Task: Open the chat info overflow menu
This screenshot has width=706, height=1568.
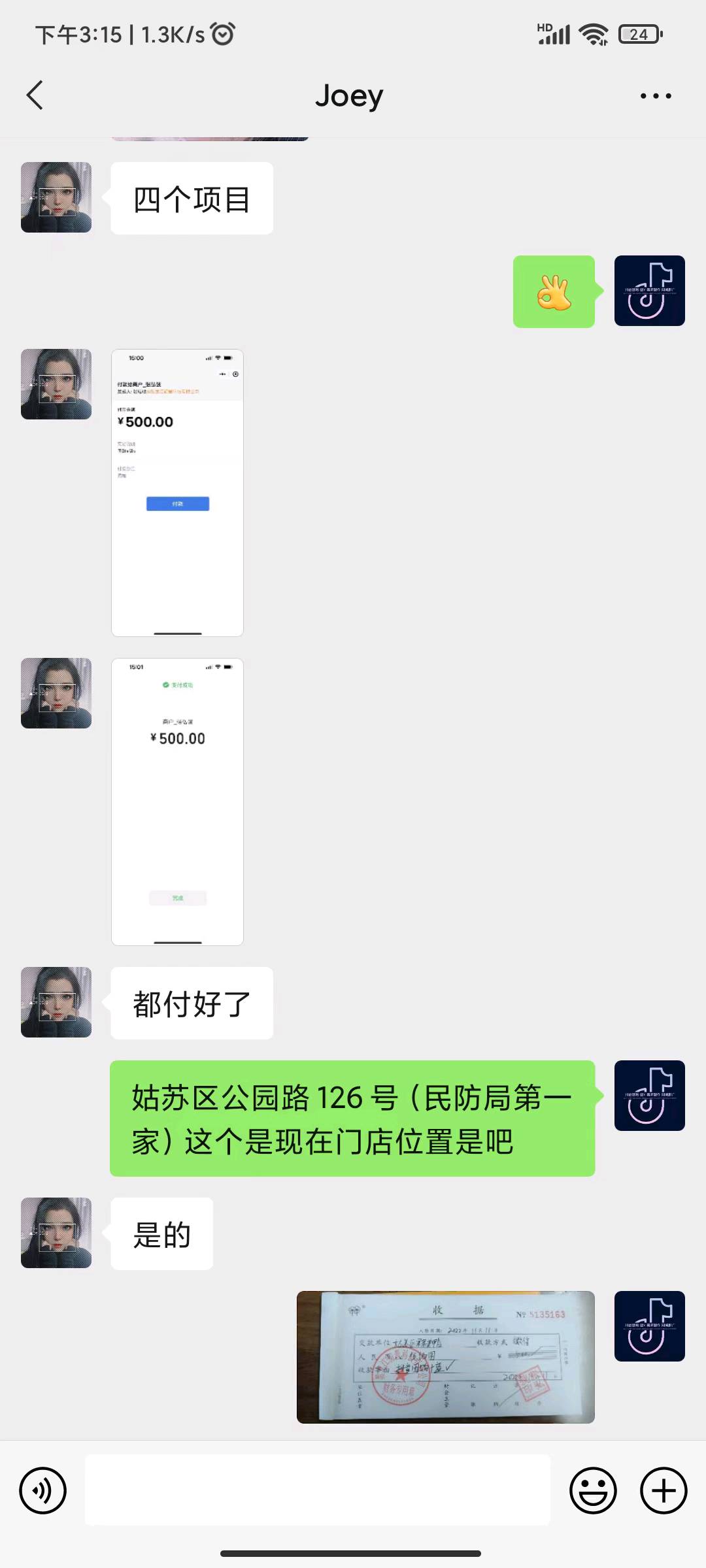Action: coord(655,96)
